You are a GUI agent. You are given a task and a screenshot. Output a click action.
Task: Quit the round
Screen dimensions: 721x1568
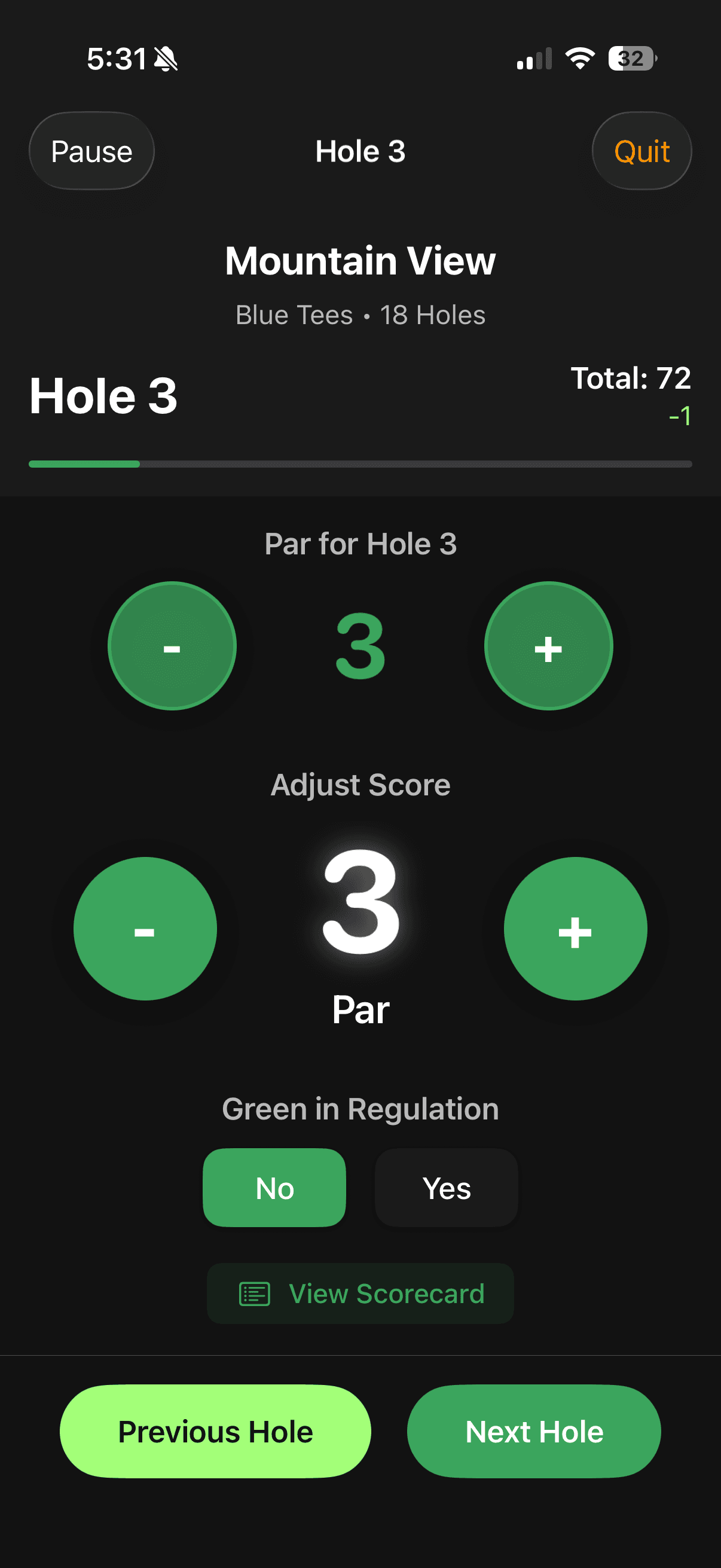click(x=641, y=151)
